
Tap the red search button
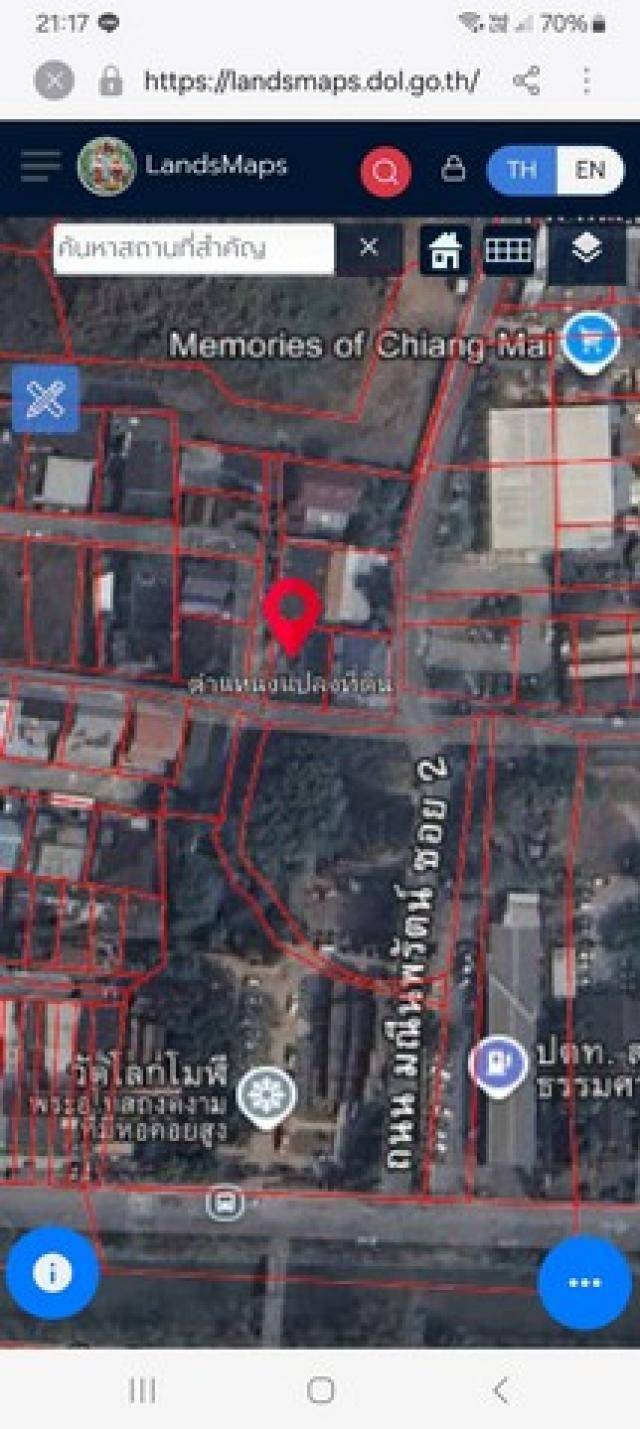[385, 172]
